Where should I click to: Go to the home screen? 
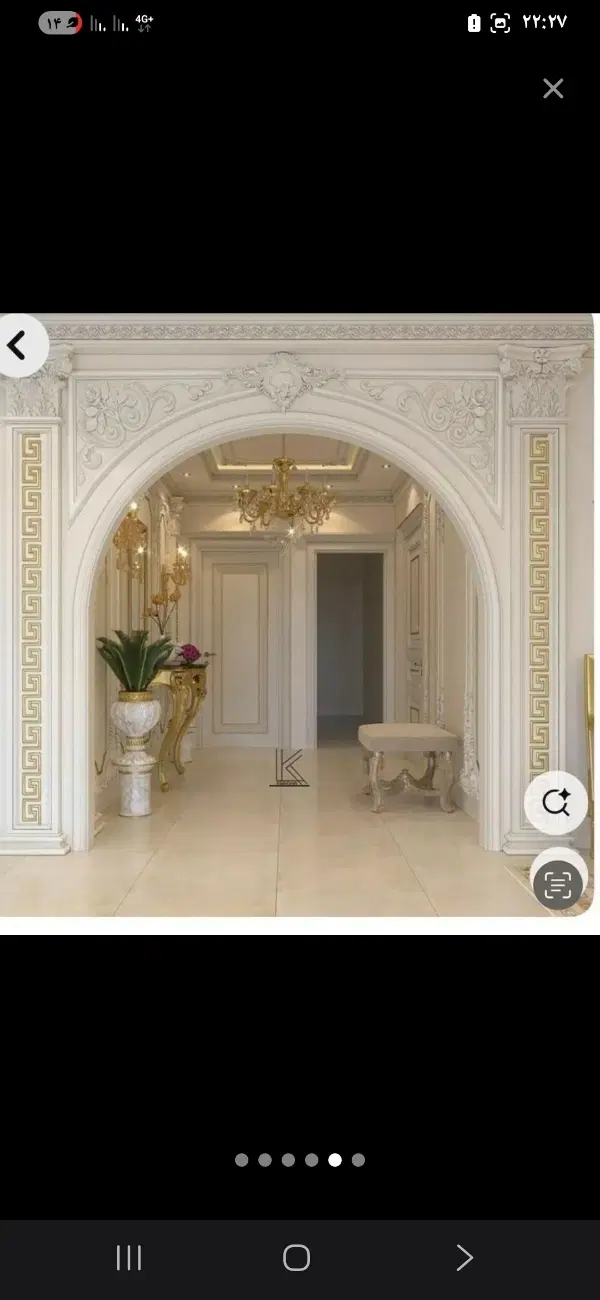(296, 1258)
